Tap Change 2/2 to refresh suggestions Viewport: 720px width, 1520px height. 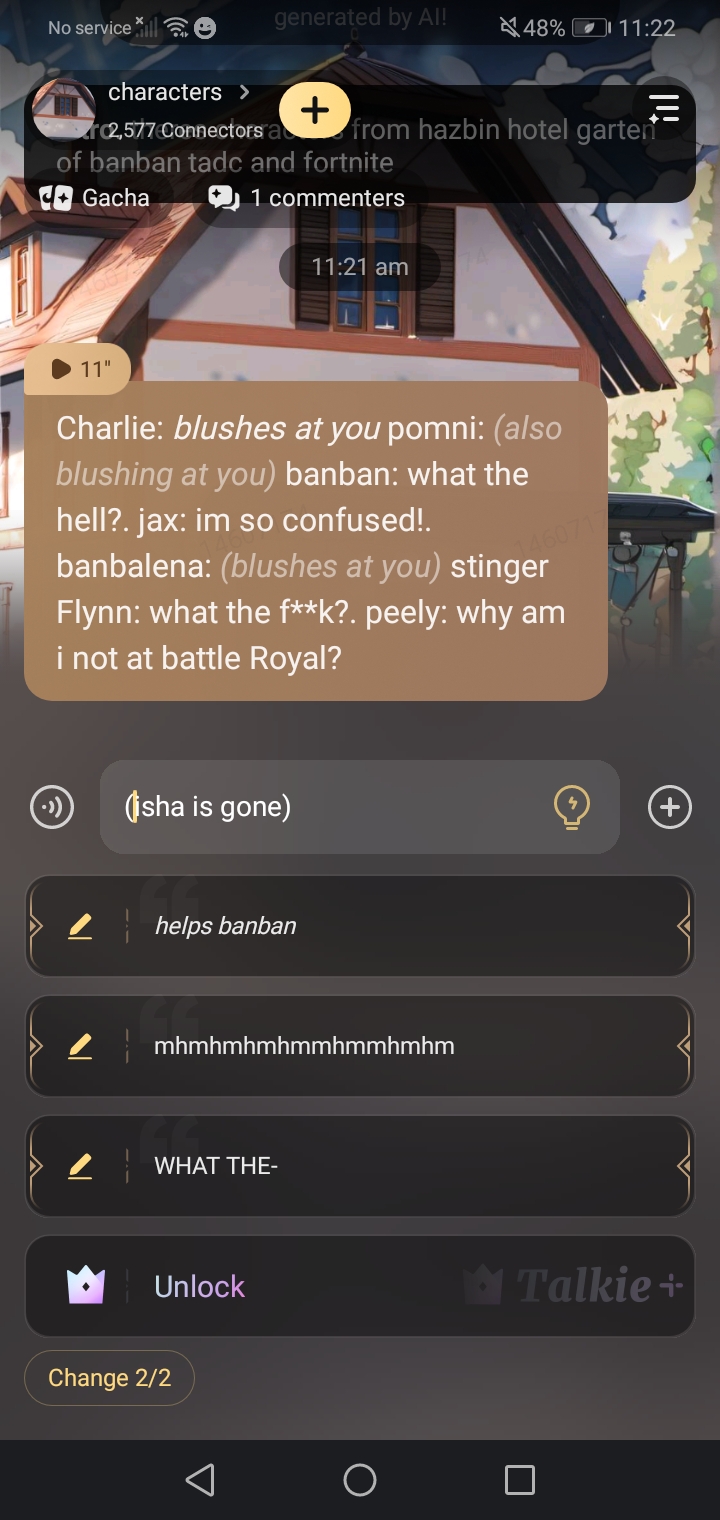click(x=109, y=1378)
